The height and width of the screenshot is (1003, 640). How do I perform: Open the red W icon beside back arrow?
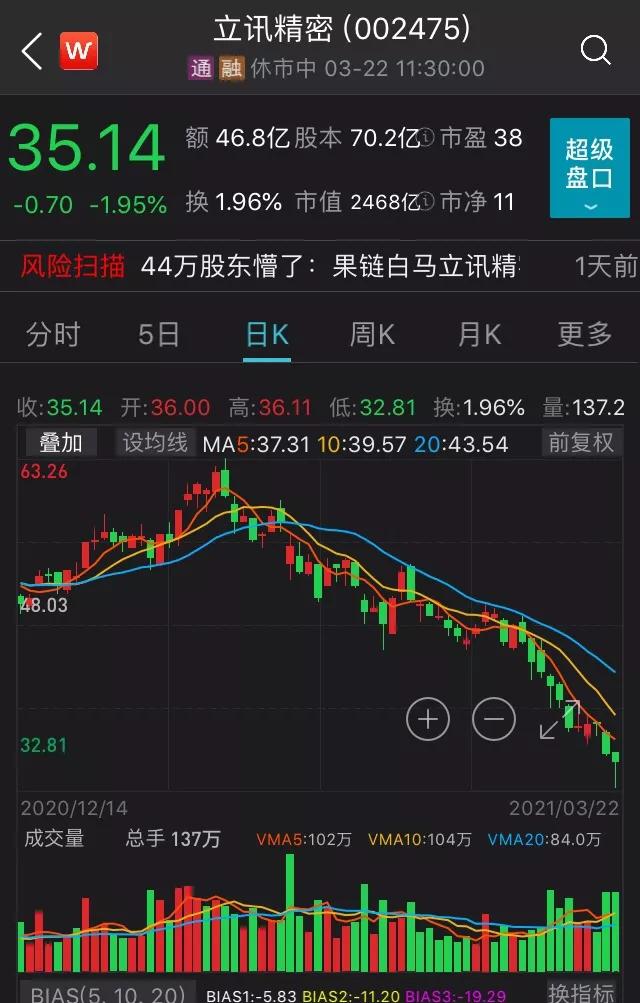[x=78, y=50]
